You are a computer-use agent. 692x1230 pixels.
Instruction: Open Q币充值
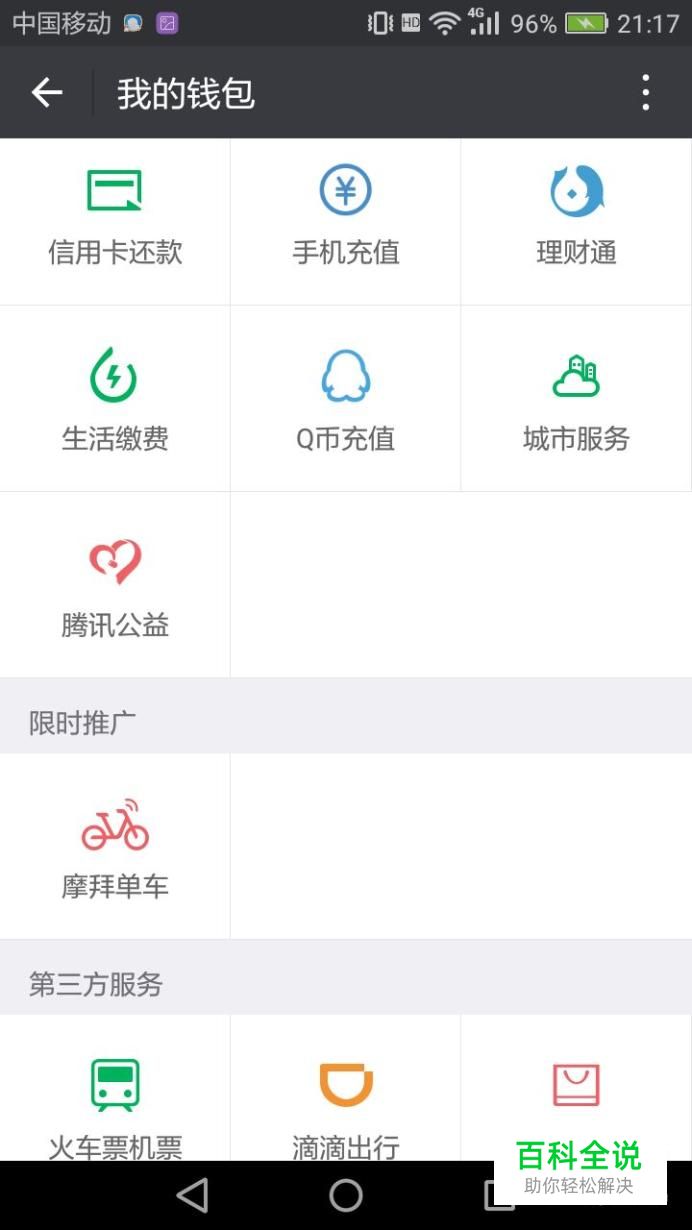345,398
